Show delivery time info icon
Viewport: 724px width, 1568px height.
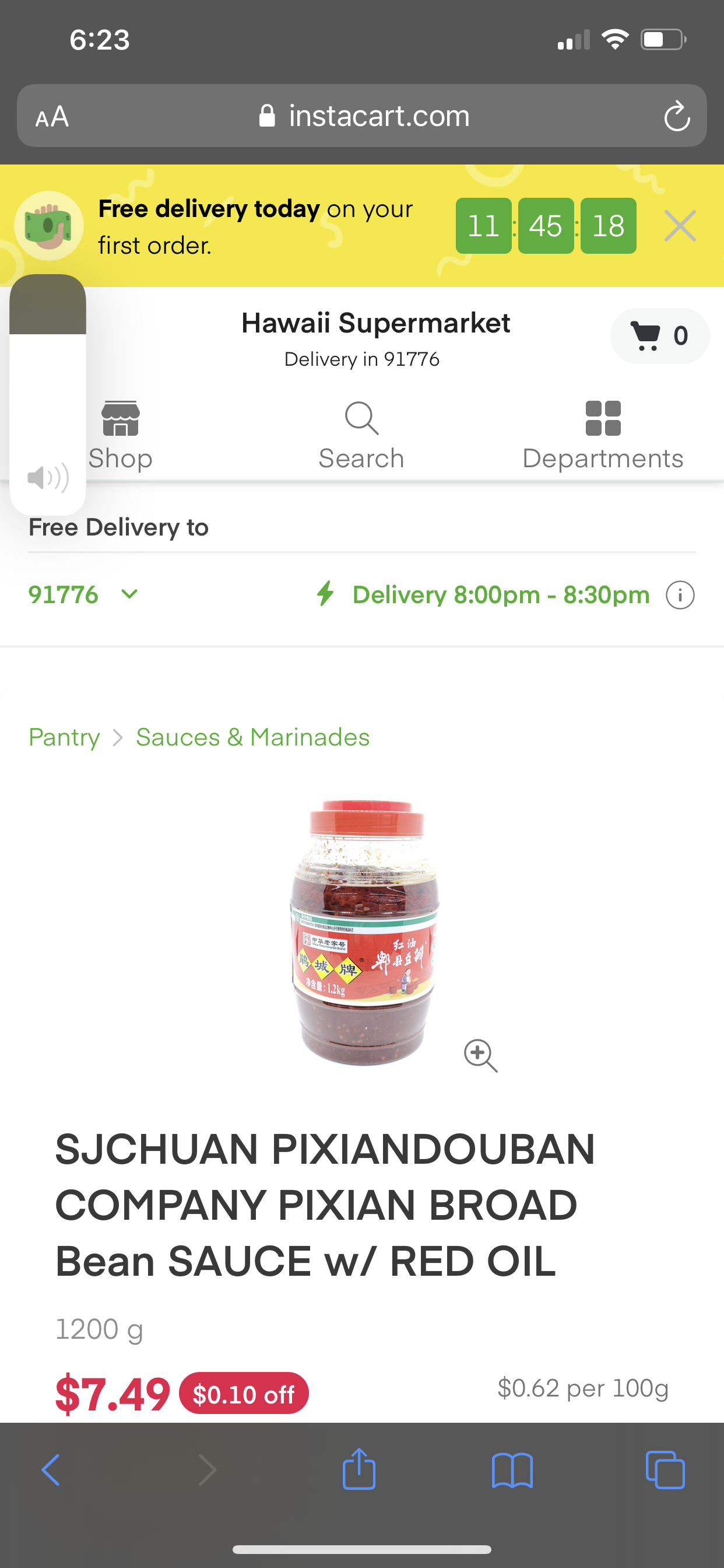(x=680, y=594)
